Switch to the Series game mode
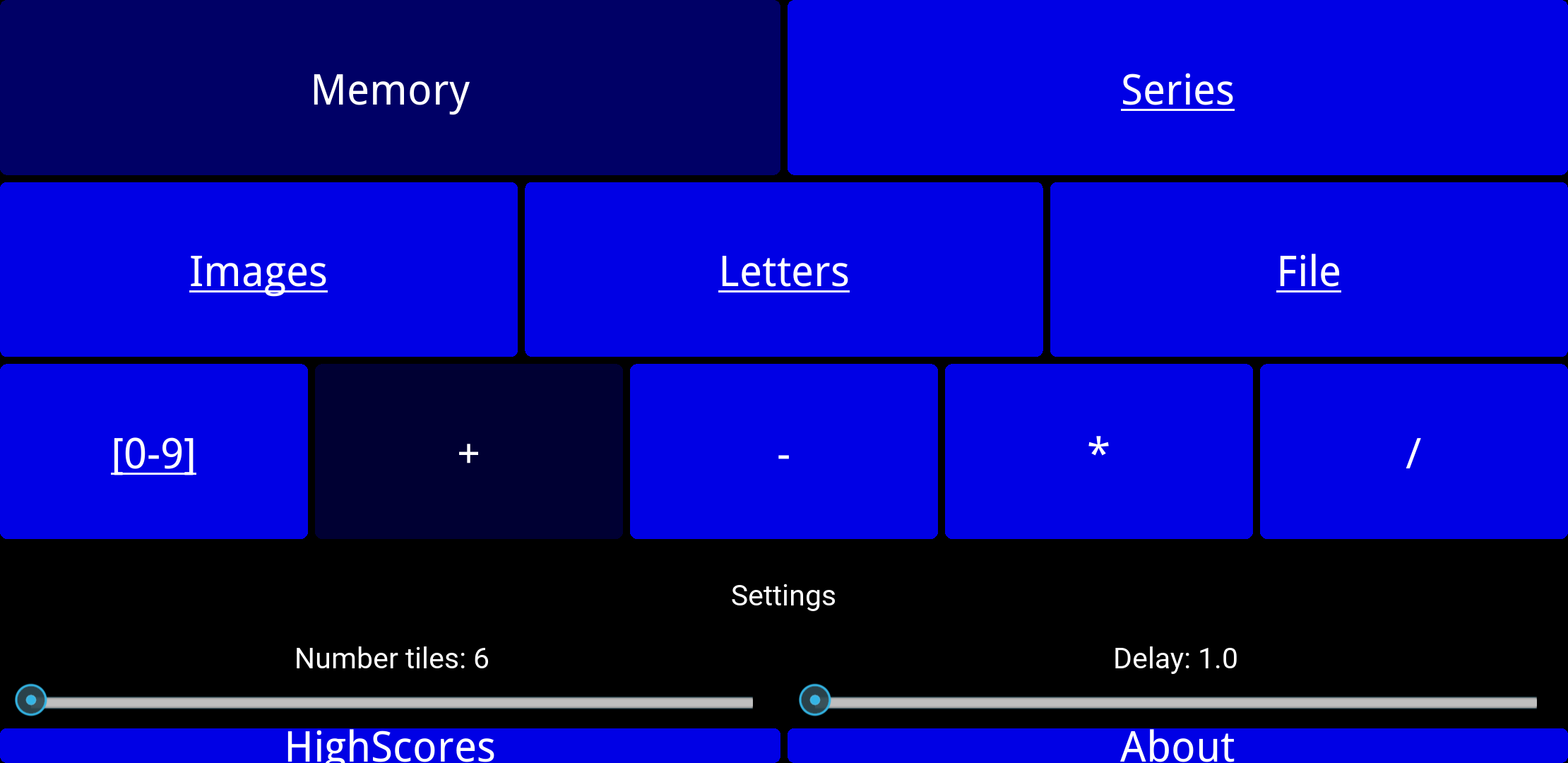 tap(1177, 88)
